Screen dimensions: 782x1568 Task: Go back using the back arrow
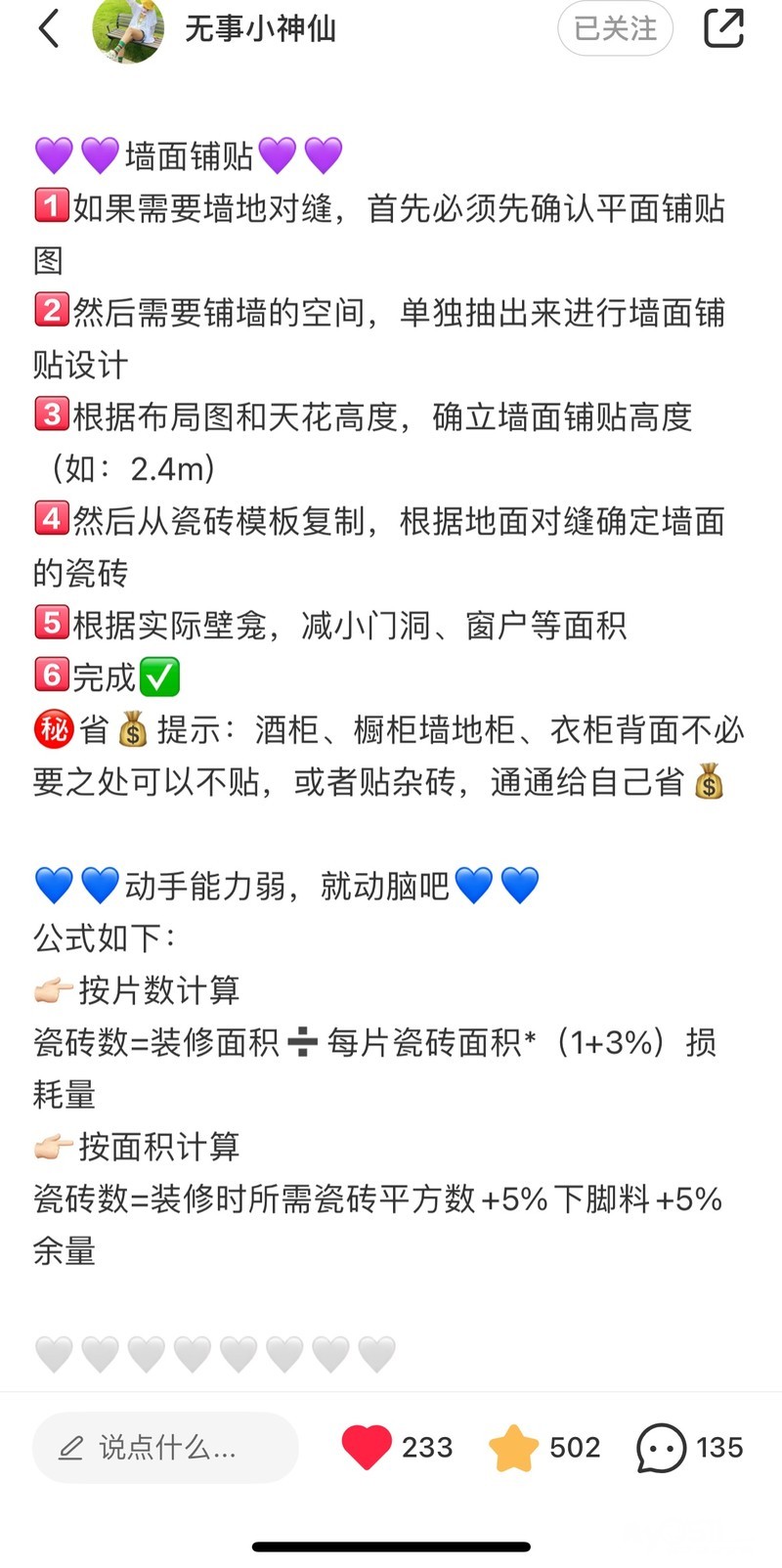coord(49,28)
